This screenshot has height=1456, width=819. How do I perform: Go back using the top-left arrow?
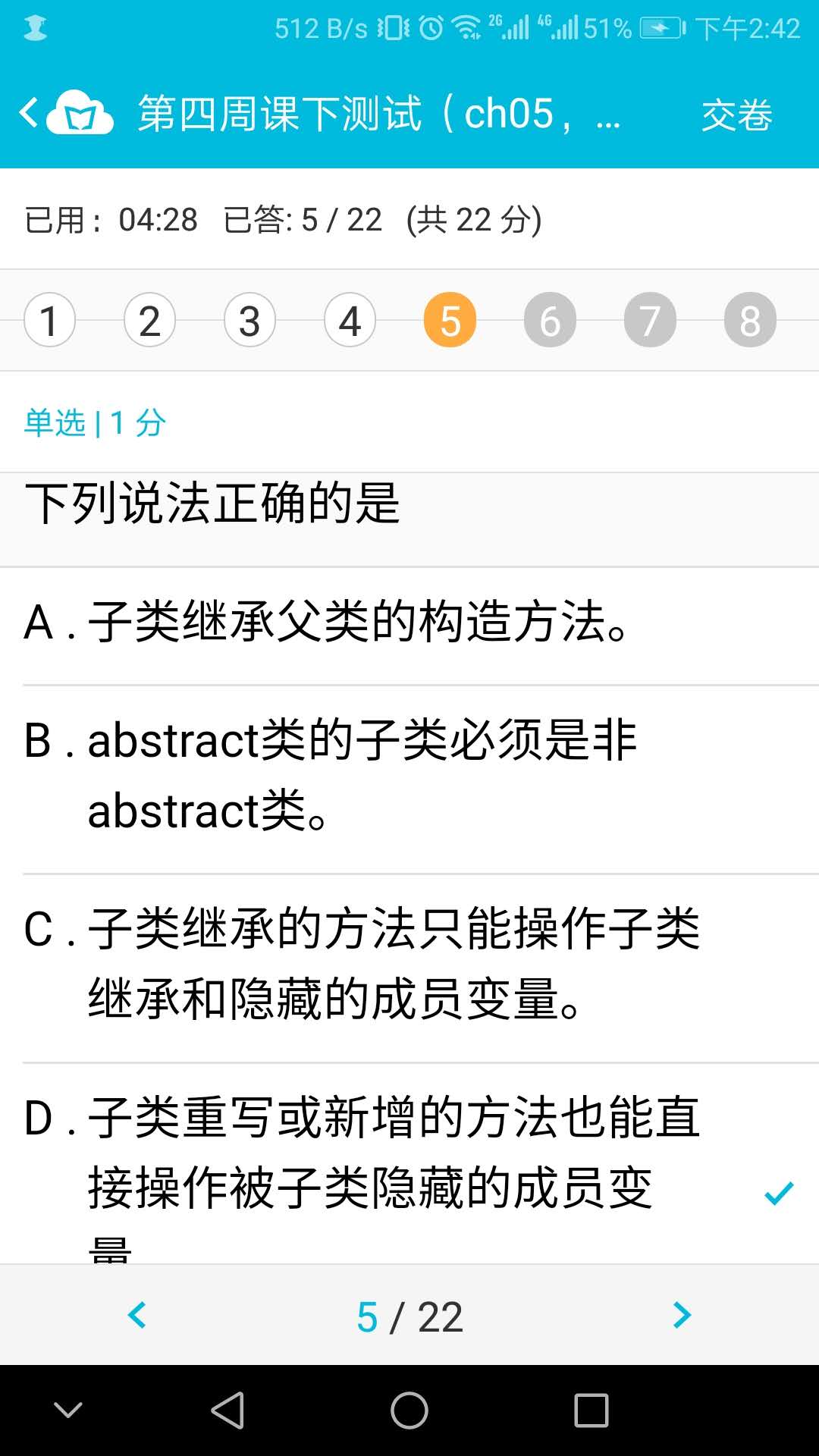[x=29, y=114]
